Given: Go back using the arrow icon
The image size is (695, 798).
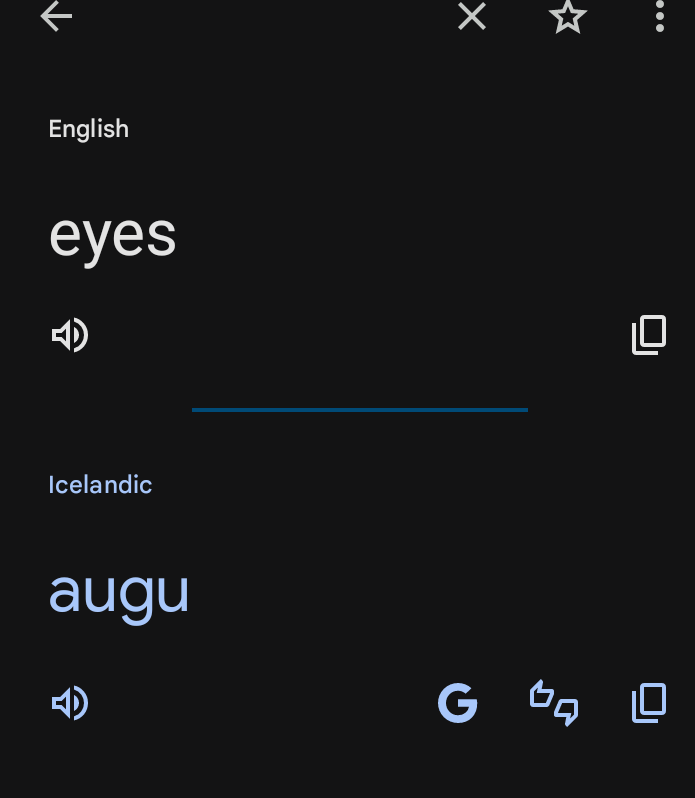Looking at the screenshot, I should click(56, 16).
